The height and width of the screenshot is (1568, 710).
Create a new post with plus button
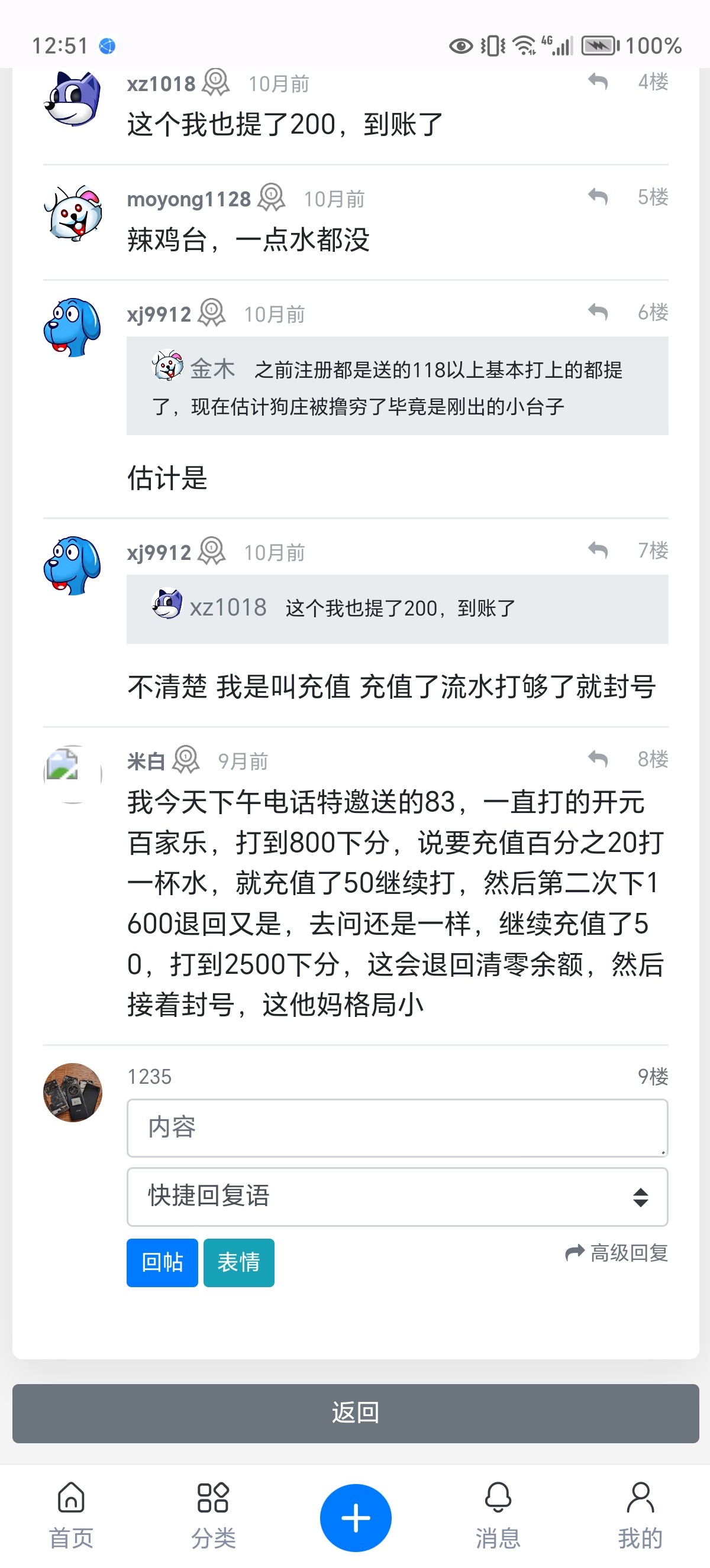click(356, 1518)
